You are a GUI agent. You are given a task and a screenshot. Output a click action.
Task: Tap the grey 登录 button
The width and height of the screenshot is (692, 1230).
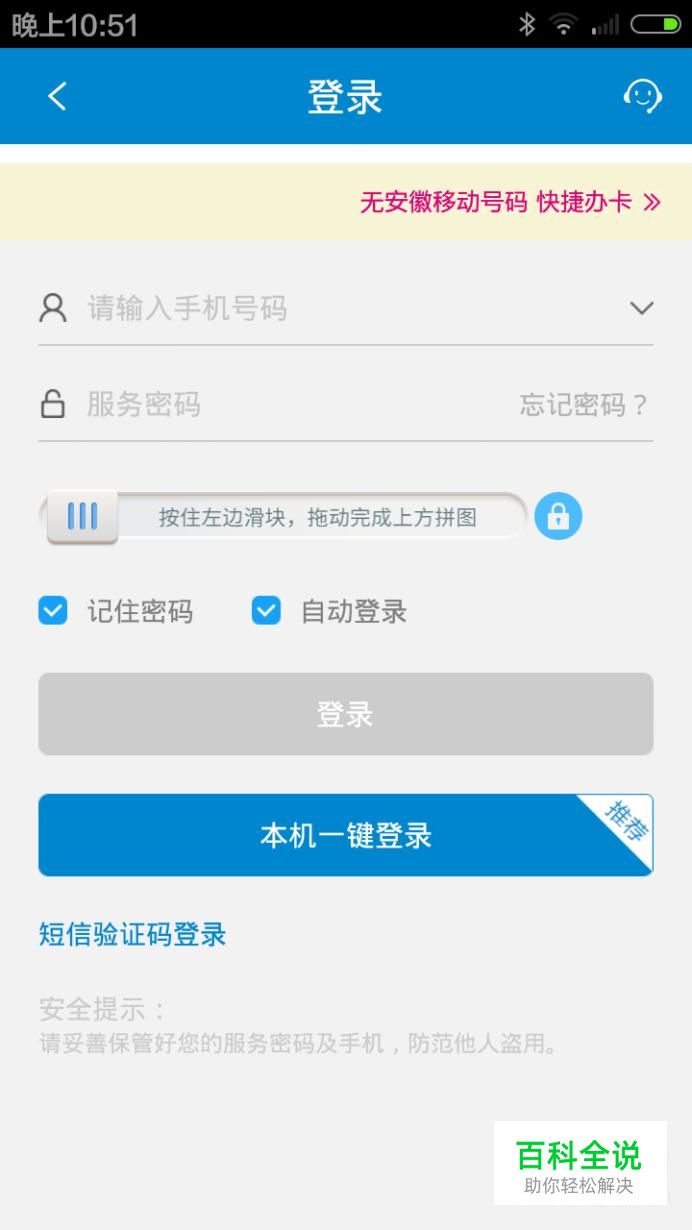tap(346, 714)
